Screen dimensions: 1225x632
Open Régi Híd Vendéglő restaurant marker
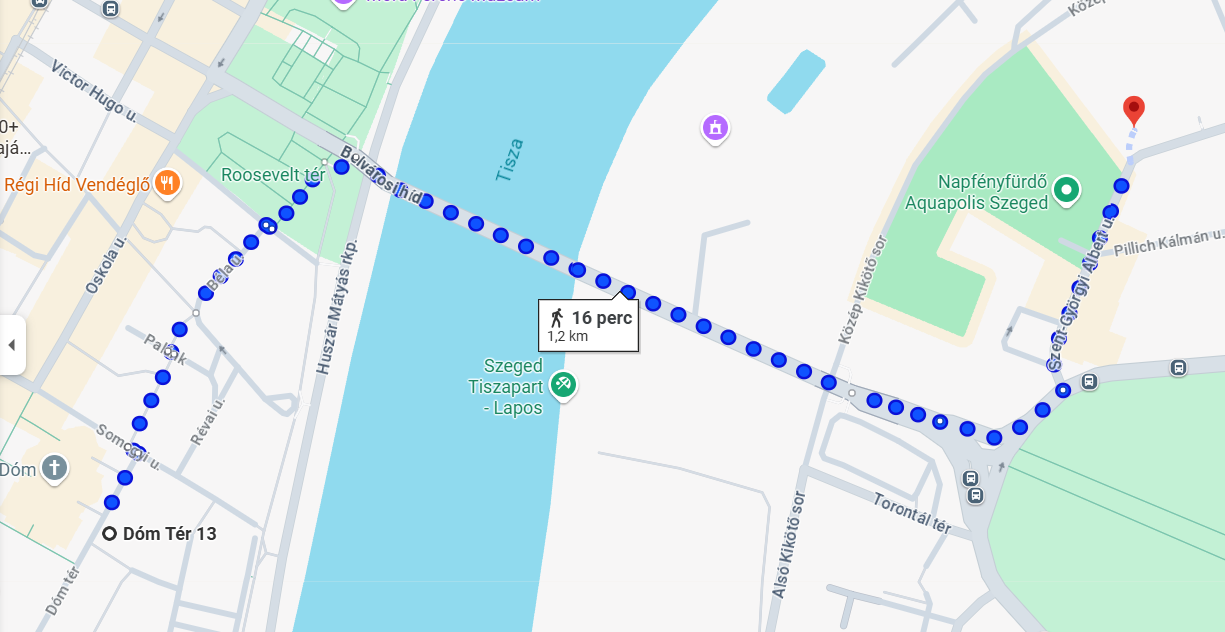pos(168,183)
